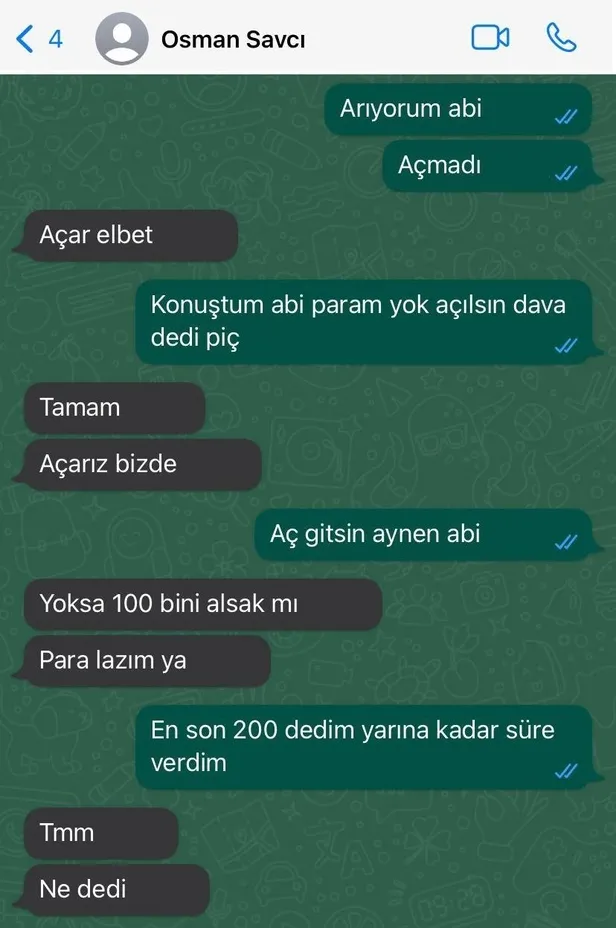Start a video call with Osman Savcı

point(490,38)
